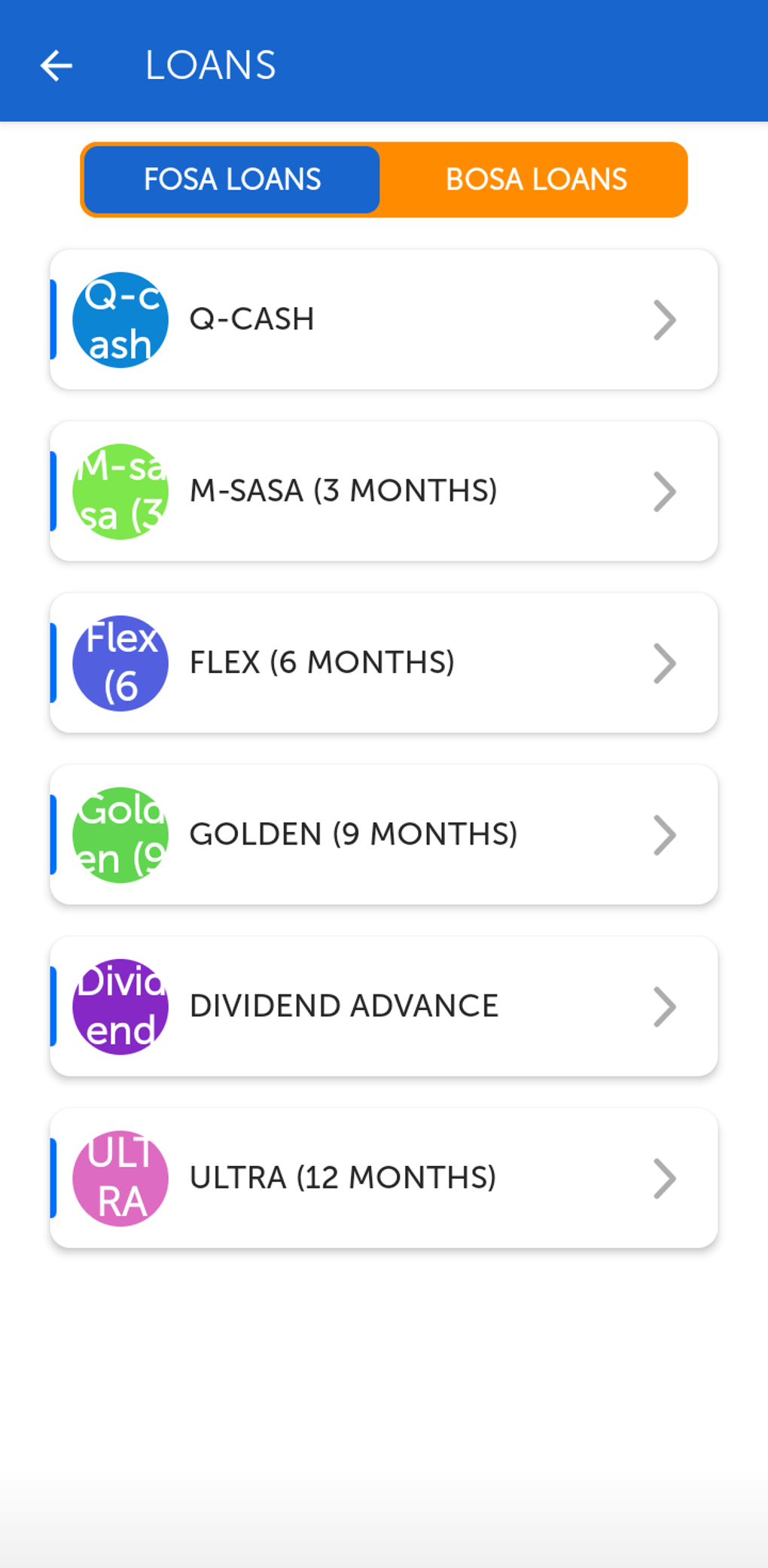Open the Flex (6 Months) loan

tap(383, 663)
